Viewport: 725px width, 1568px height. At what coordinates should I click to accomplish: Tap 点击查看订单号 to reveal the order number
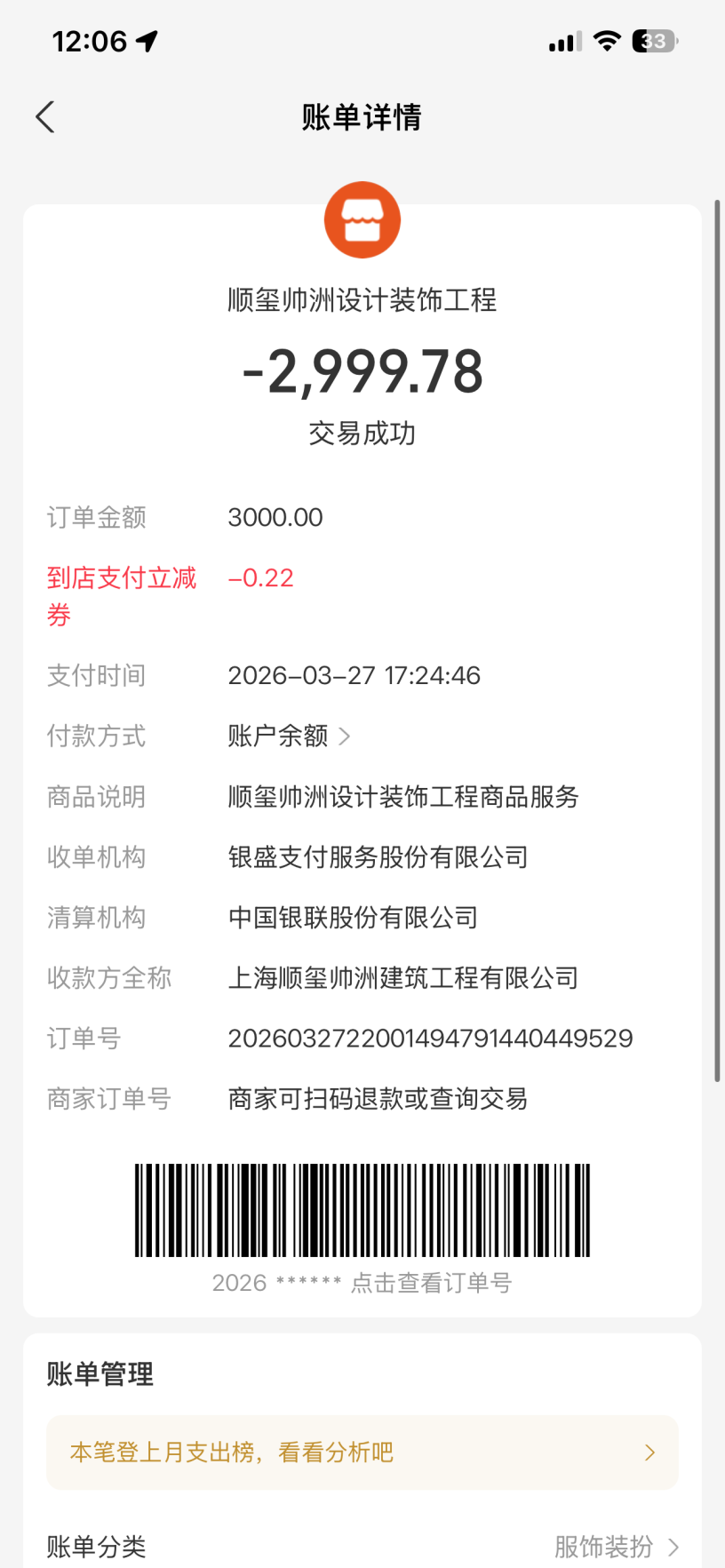431,1283
